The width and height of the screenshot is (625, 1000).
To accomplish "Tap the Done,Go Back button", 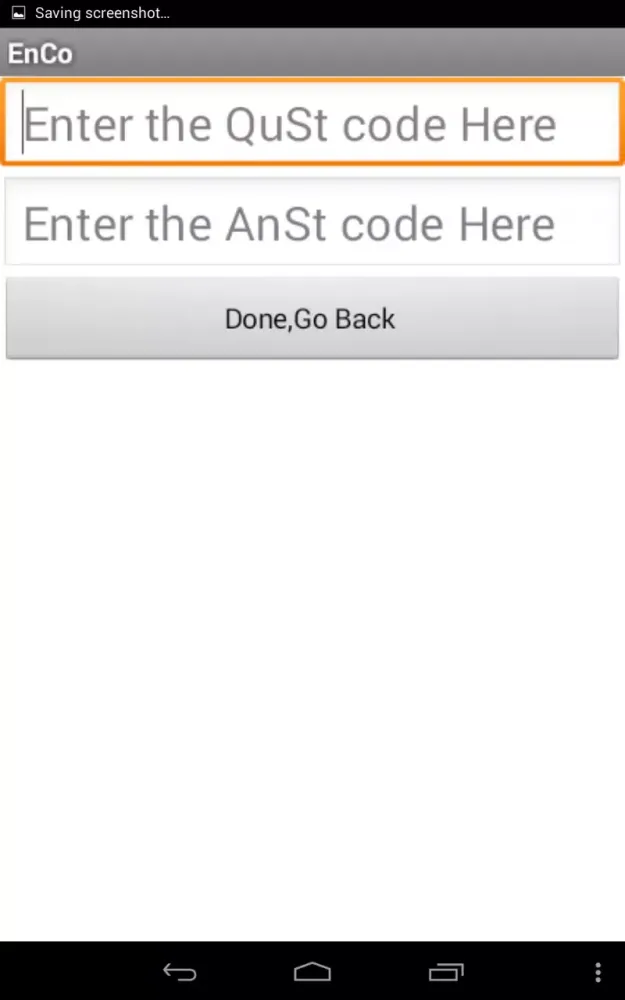I will point(312,319).
